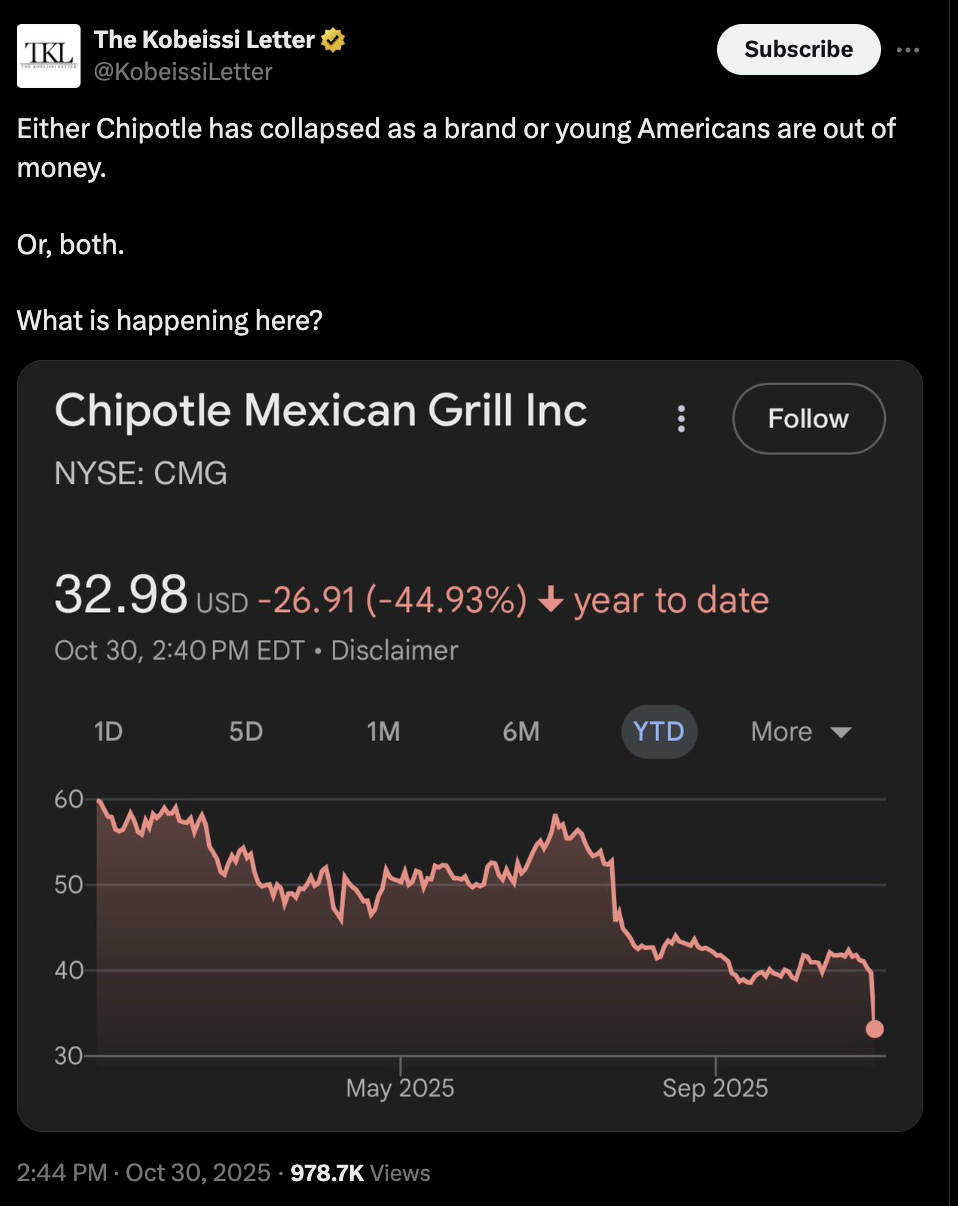Open the @KobeissiLetter handle
This screenshot has width=958, height=1206.
coord(183,71)
